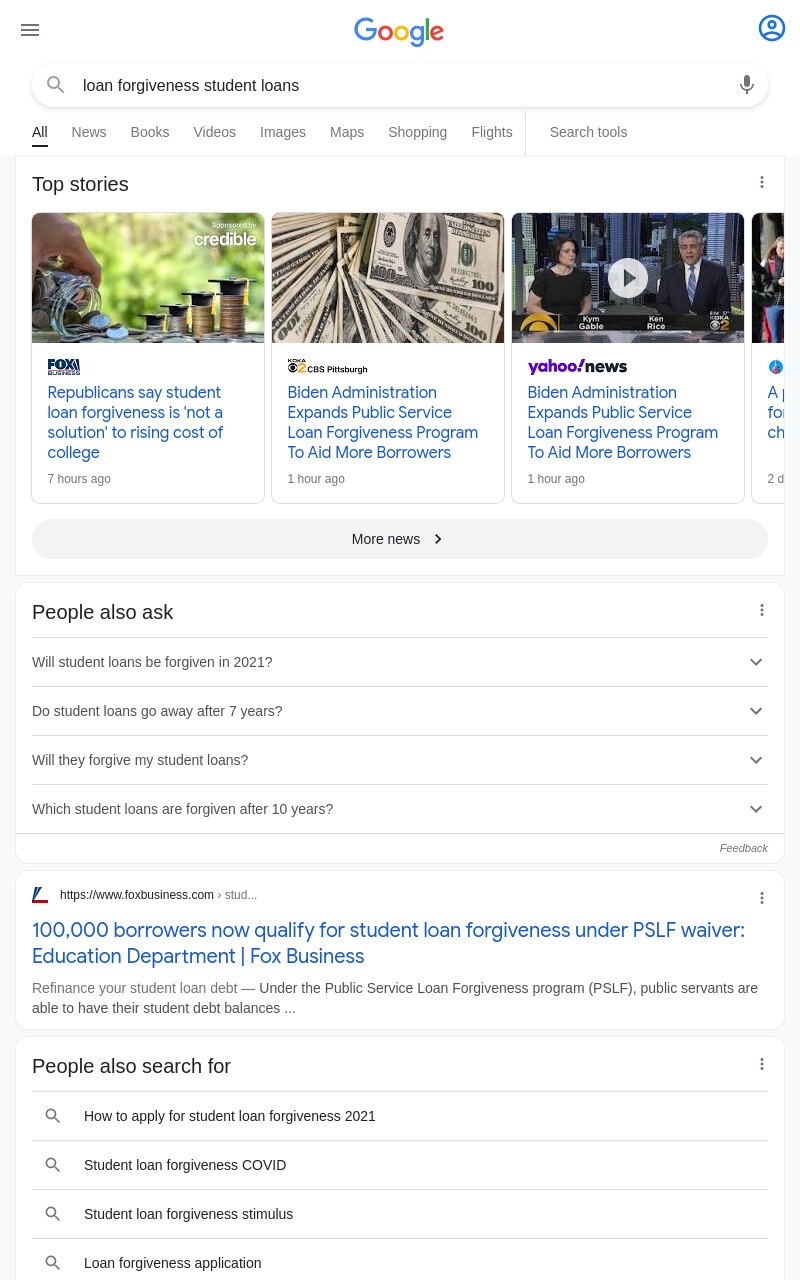The image size is (800, 1280).
Task: Tap the voice search microphone
Action: (x=747, y=85)
